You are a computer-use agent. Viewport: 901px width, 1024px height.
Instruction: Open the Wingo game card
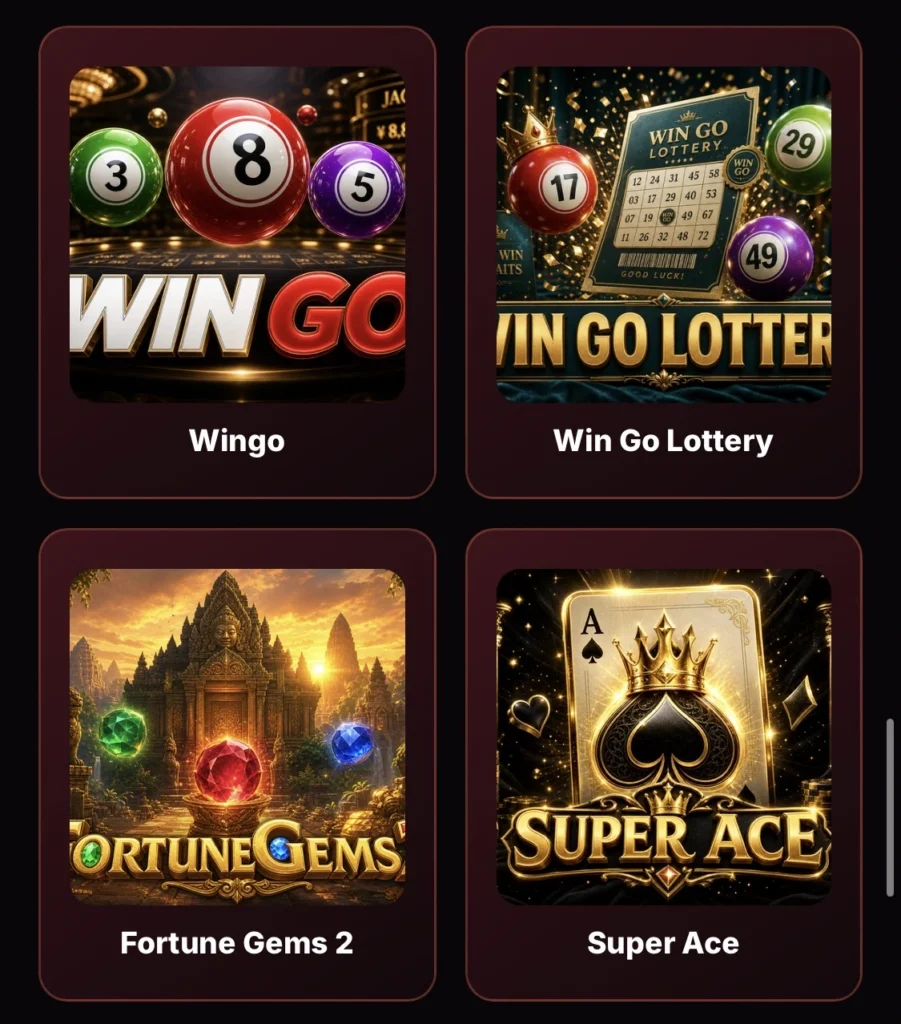tap(237, 262)
